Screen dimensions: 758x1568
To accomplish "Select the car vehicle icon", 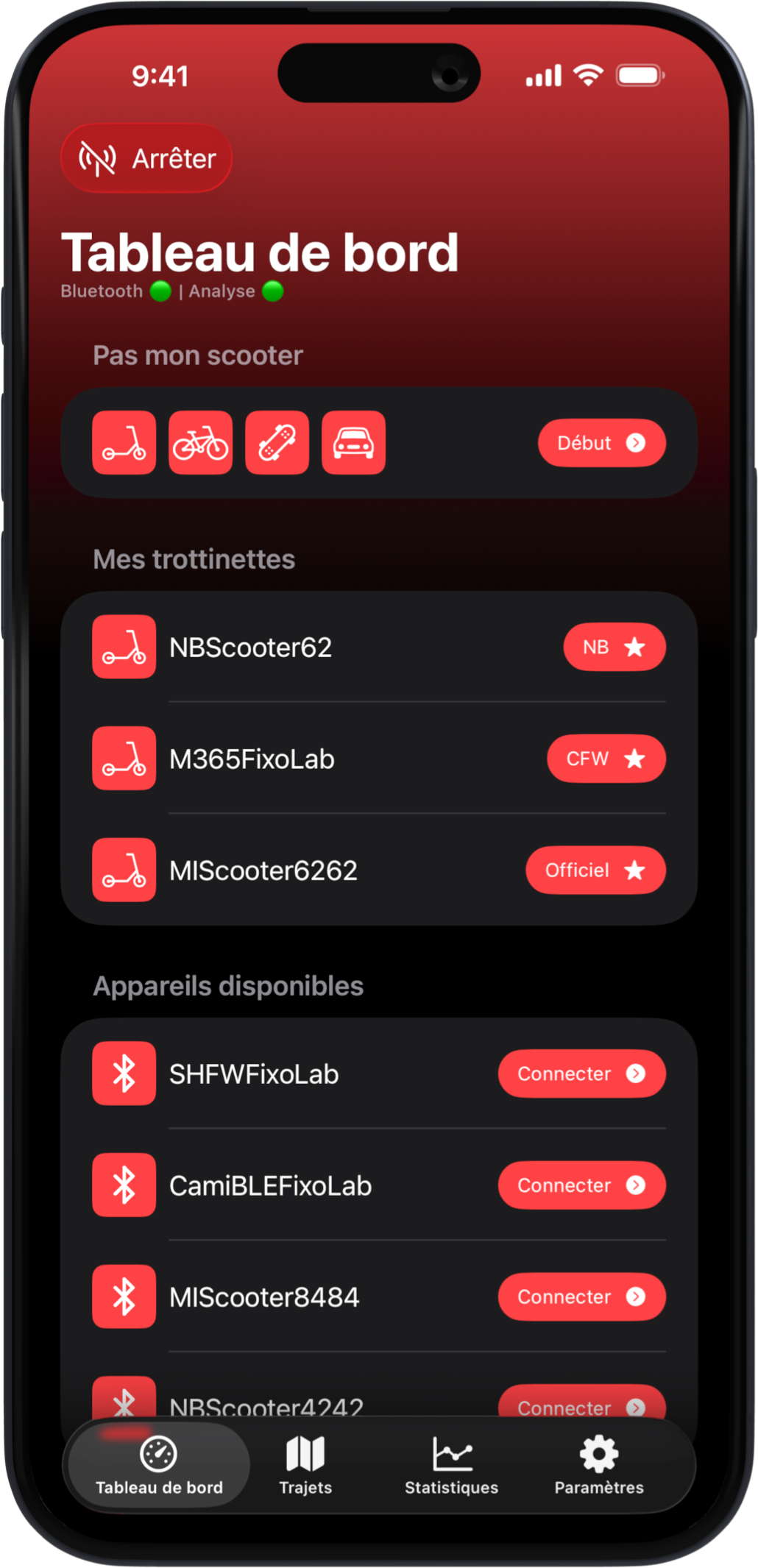I will [x=353, y=443].
